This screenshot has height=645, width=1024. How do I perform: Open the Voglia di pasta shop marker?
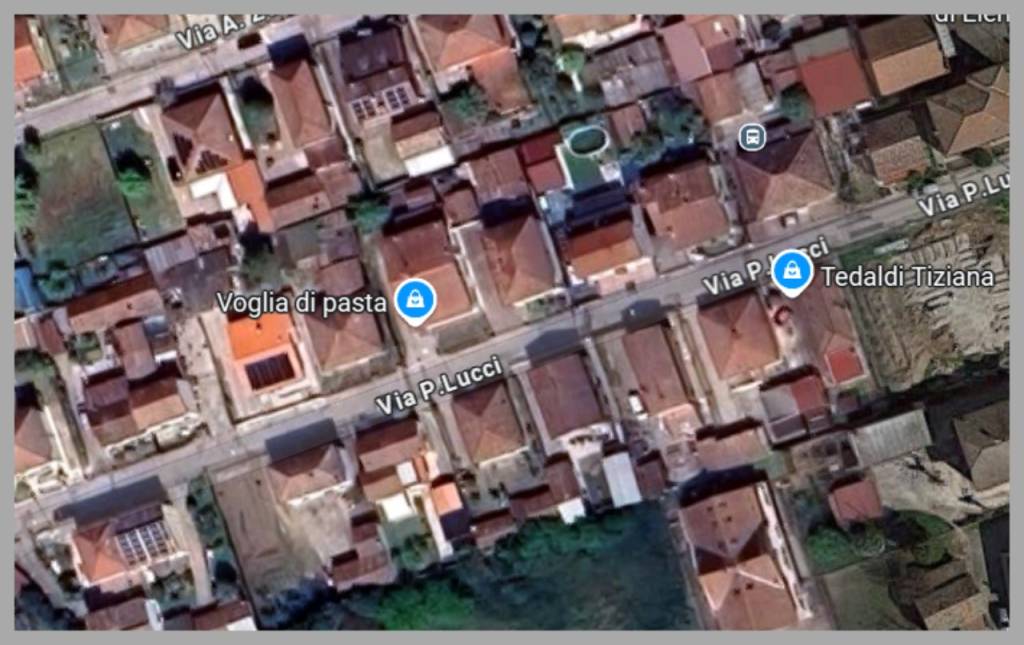pyautogui.click(x=414, y=299)
